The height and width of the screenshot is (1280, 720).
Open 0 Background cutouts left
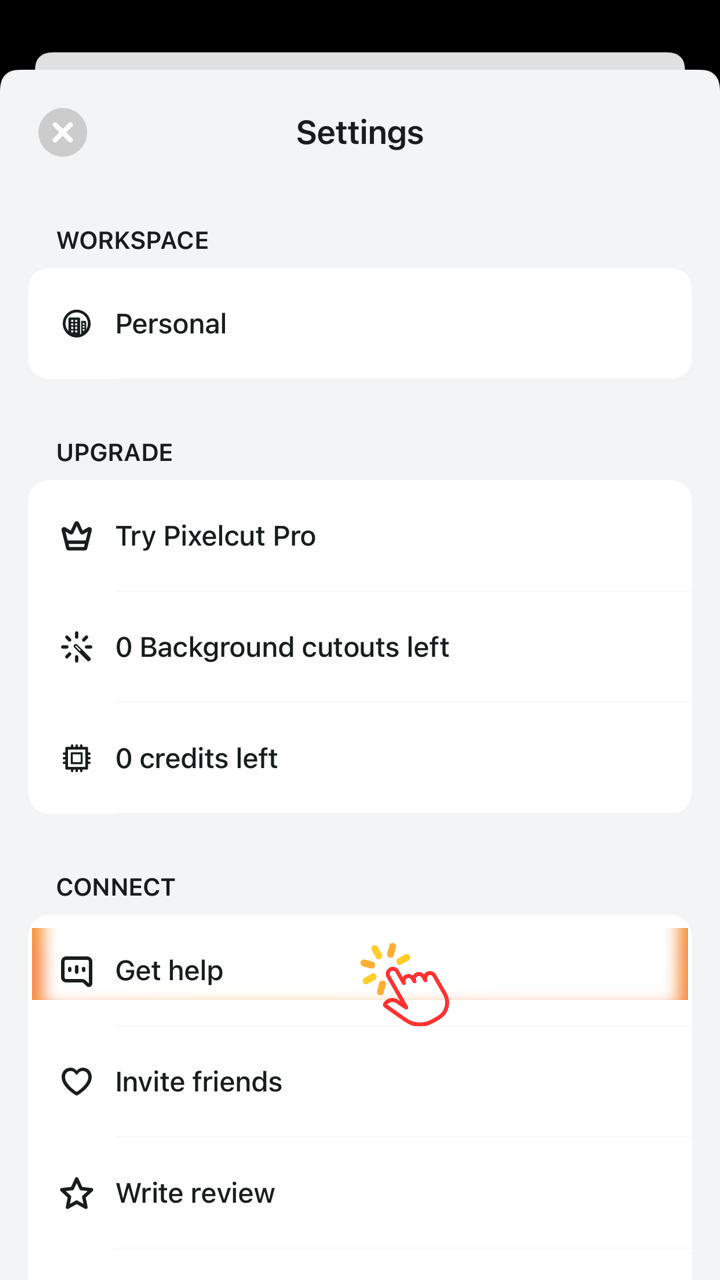360,647
